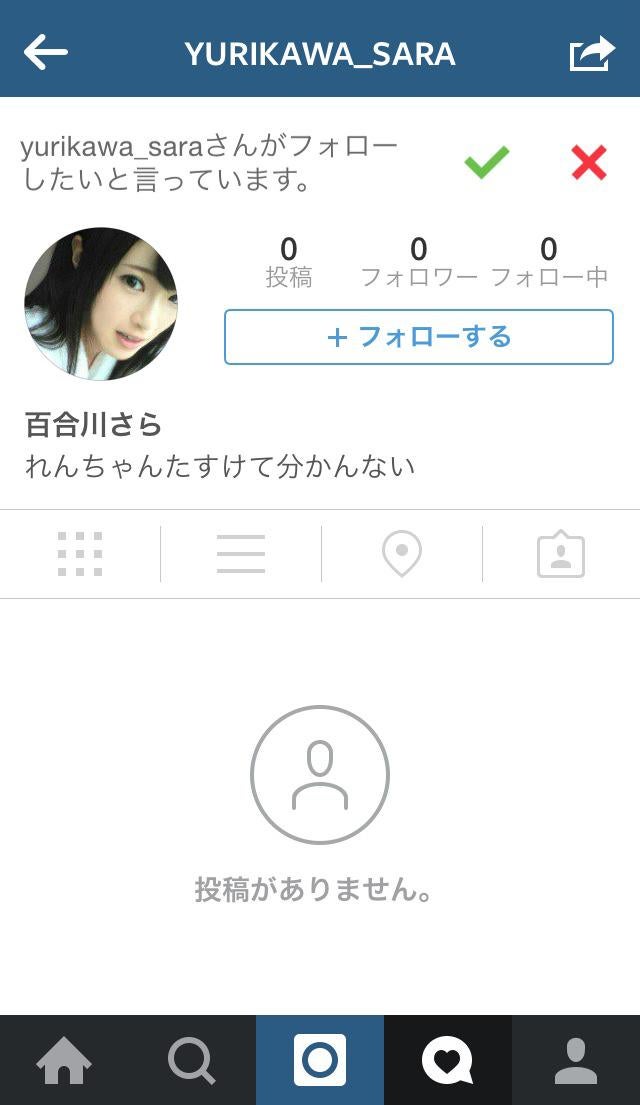Decline the follow request with the red X
This screenshot has height=1105, width=640.
(589, 162)
